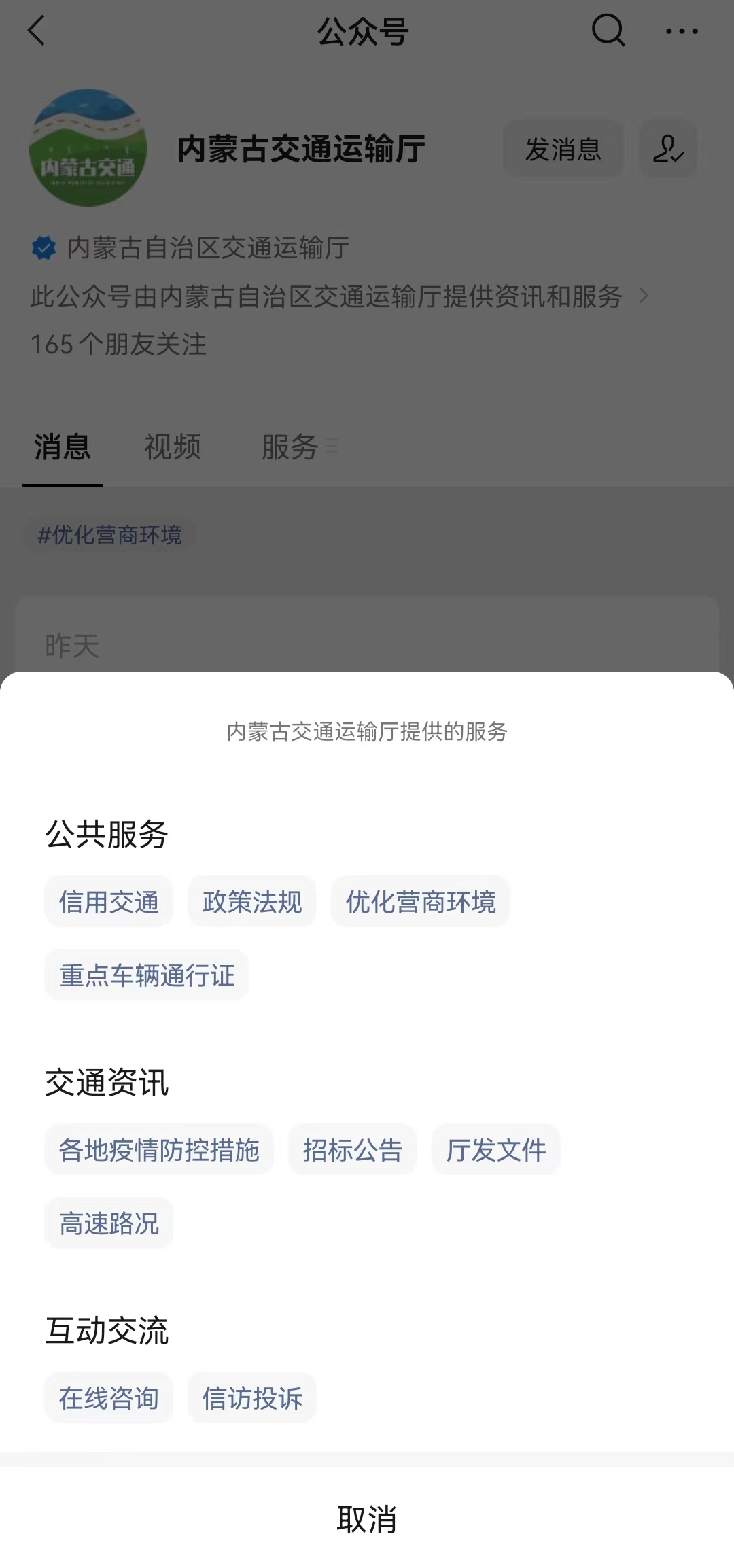Open 招标公告 announcements
734x1568 pixels.
[x=353, y=1149]
